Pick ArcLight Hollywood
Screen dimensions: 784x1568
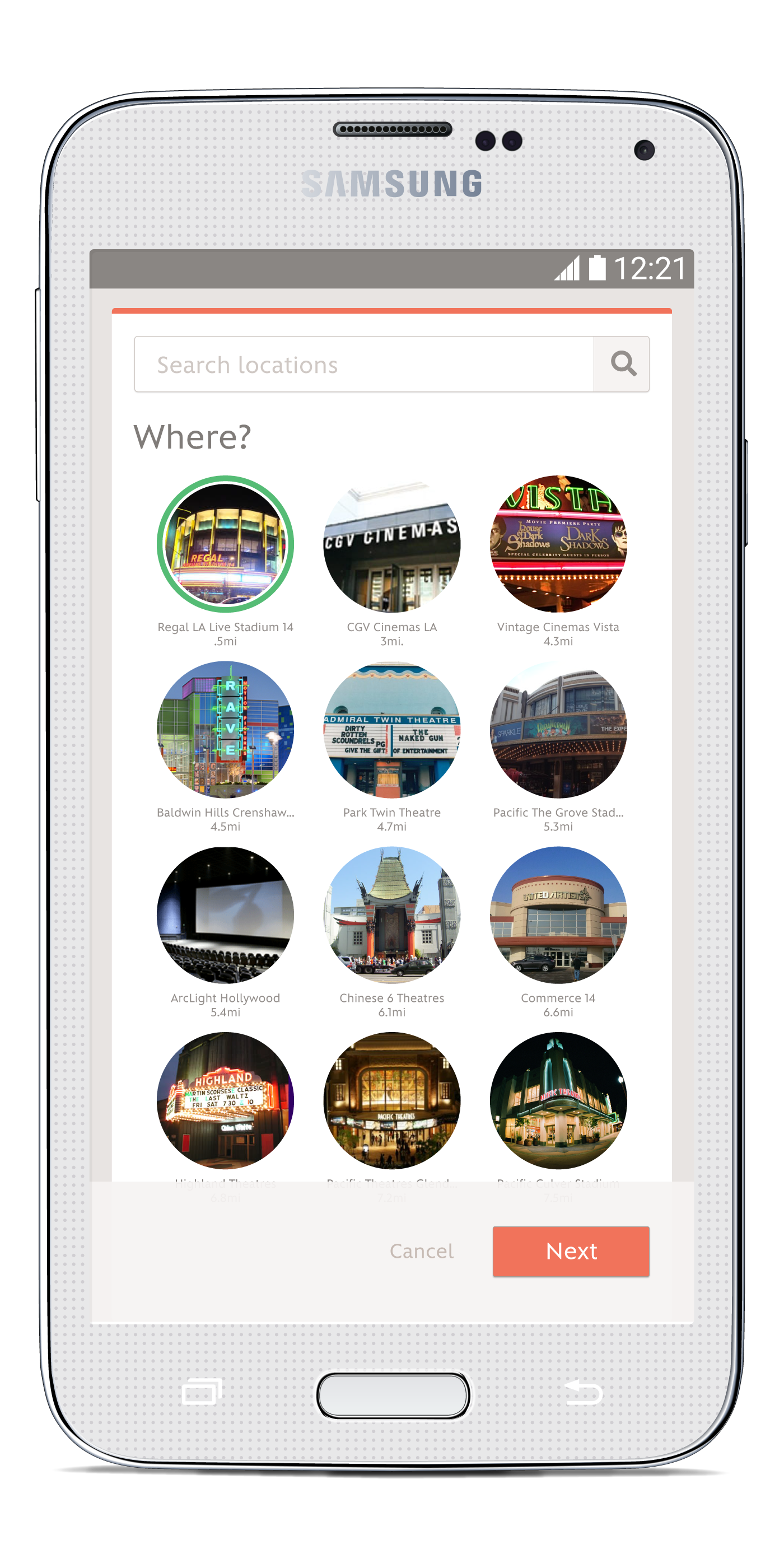coord(225,916)
